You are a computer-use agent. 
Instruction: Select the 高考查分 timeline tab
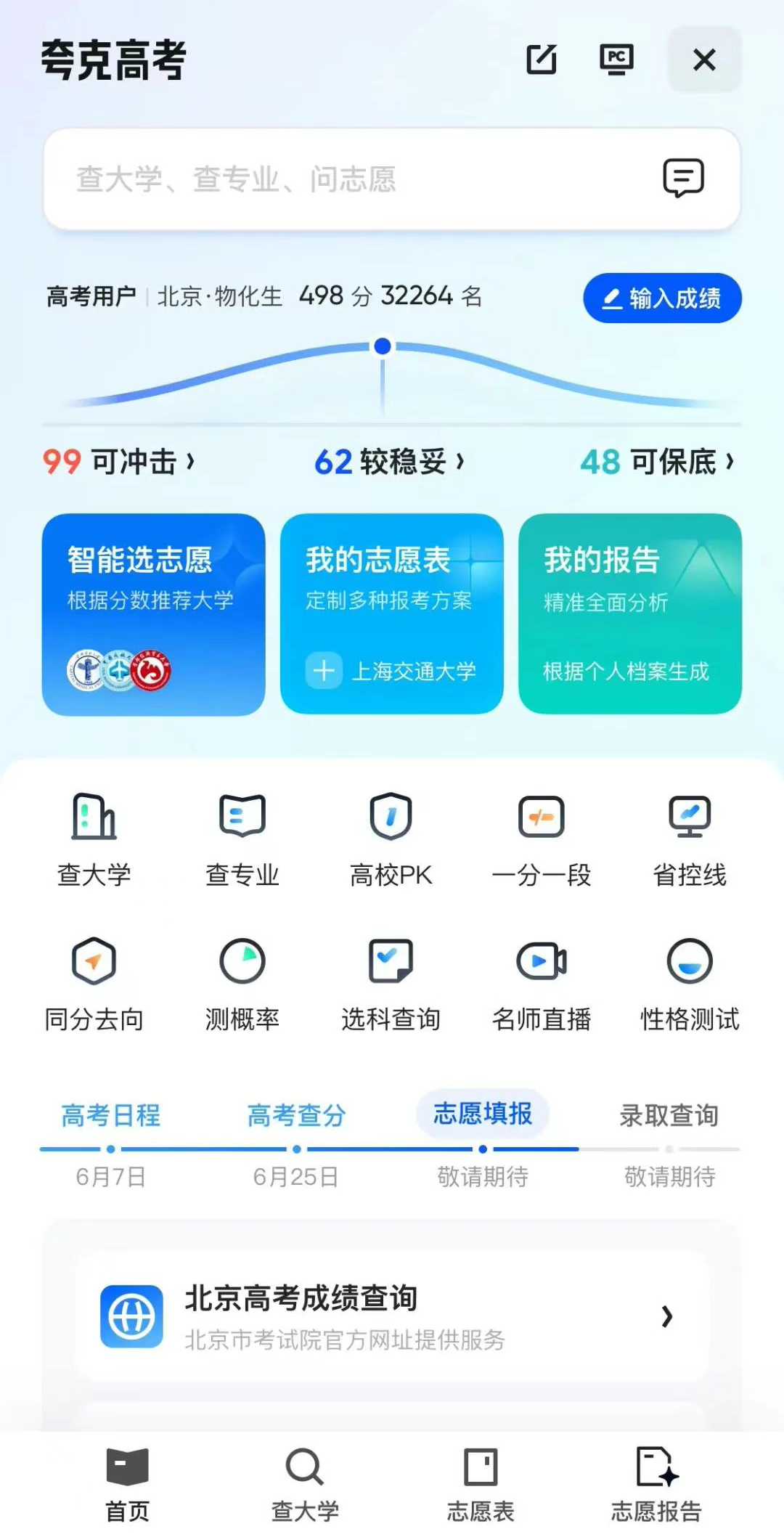click(x=296, y=1116)
